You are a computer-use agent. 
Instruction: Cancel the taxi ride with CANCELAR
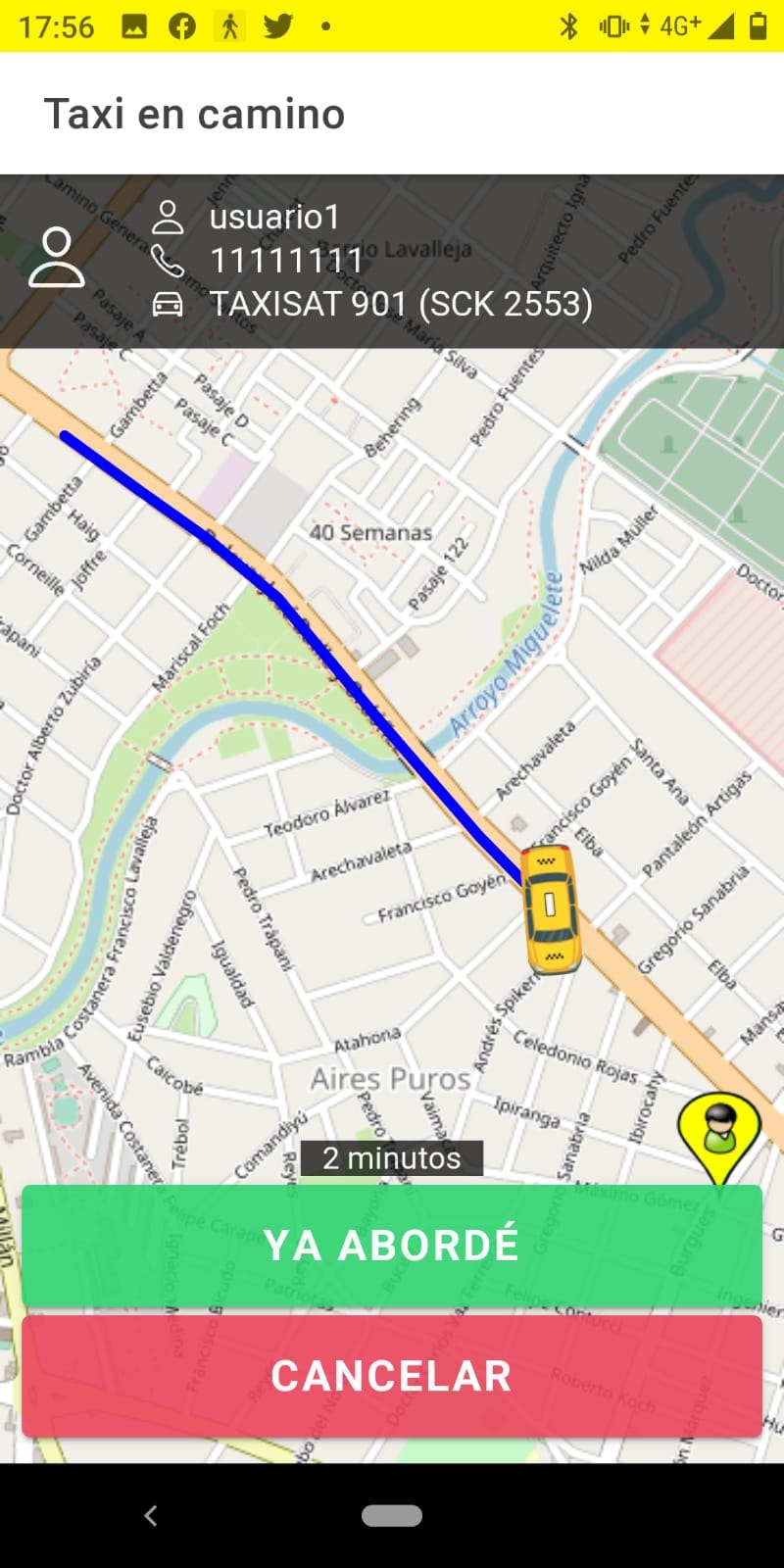392,1376
